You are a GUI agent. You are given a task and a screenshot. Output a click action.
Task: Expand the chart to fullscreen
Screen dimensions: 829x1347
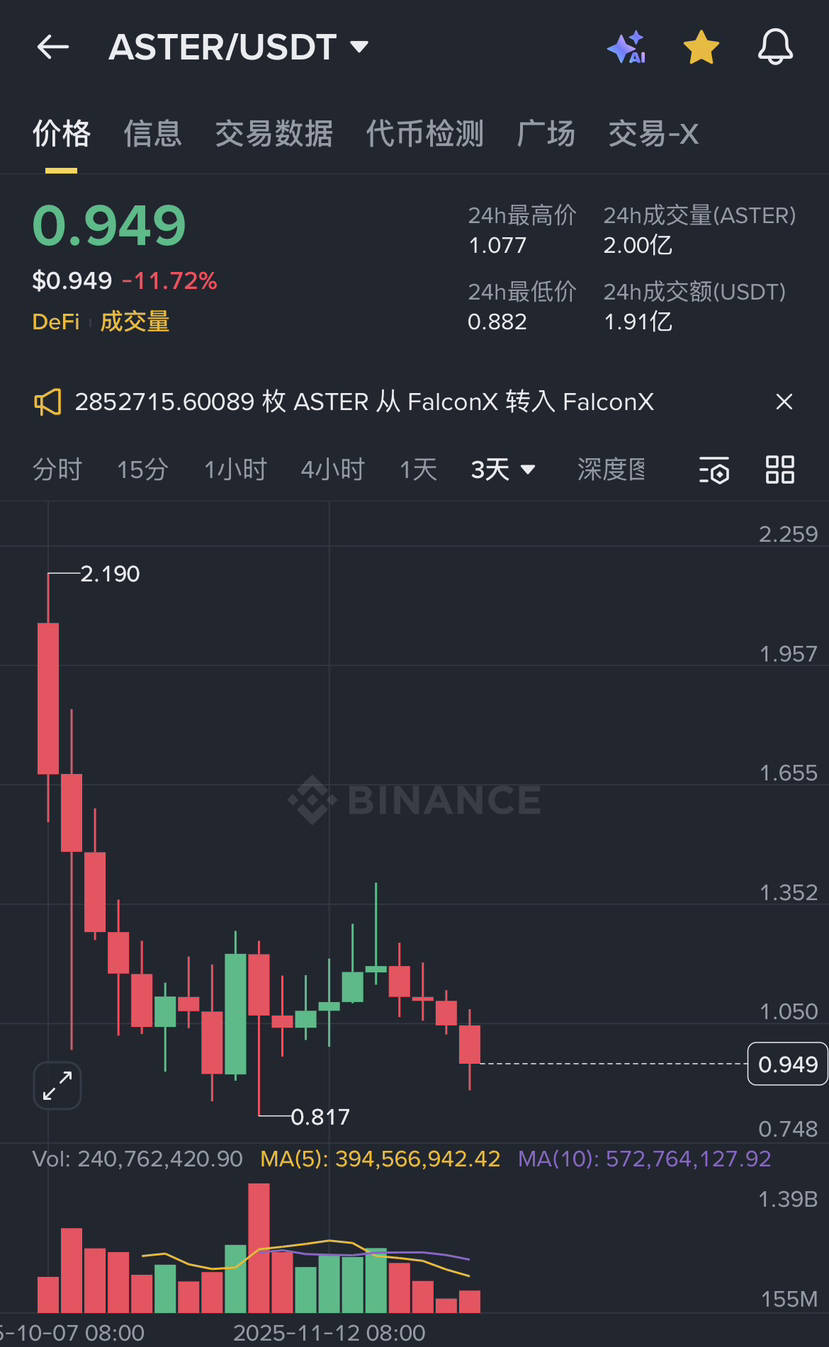pos(57,1085)
